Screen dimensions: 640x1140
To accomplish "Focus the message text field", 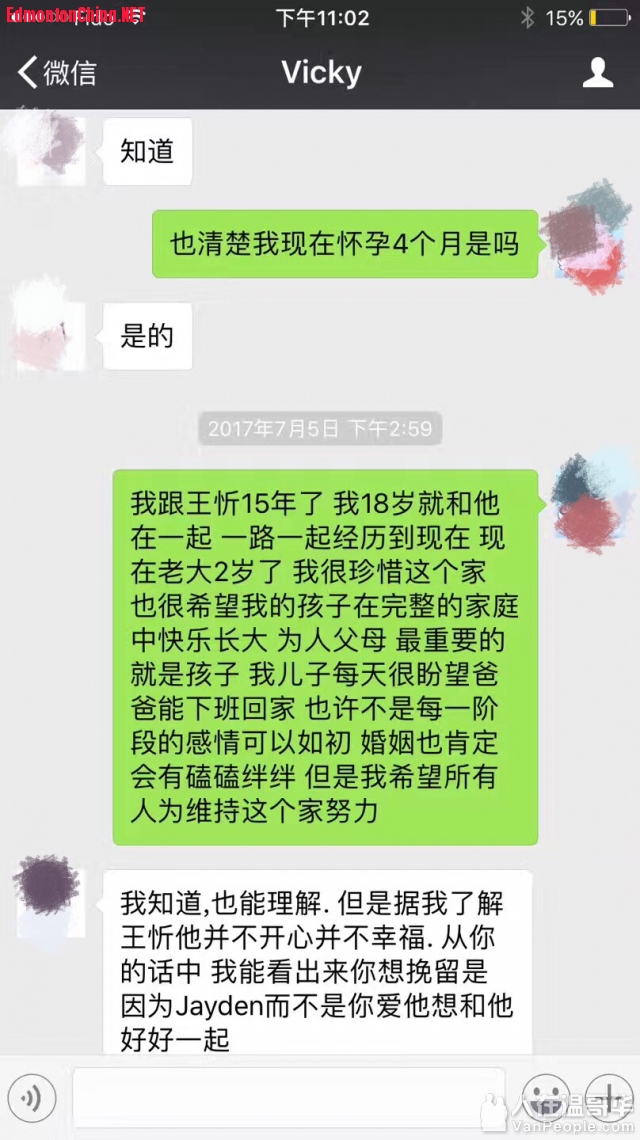I will pos(290,1099).
